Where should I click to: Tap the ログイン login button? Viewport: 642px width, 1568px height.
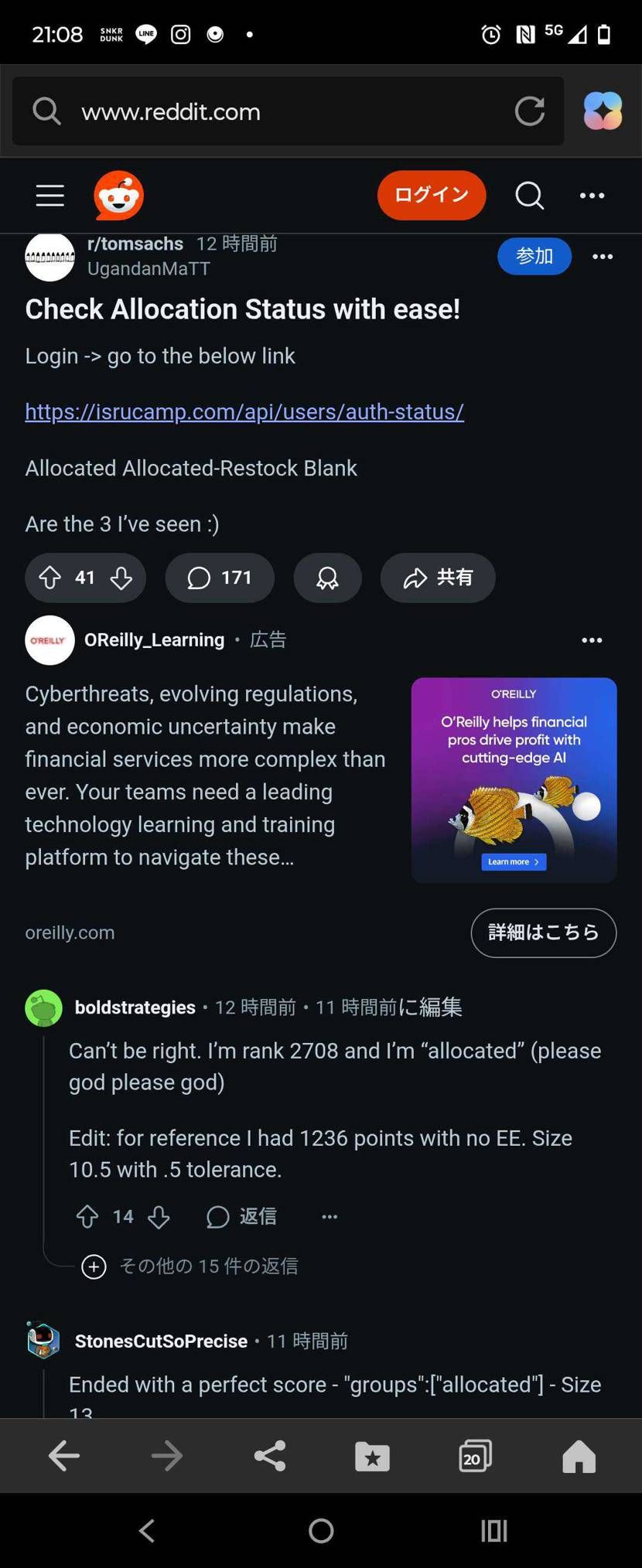[432, 195]
